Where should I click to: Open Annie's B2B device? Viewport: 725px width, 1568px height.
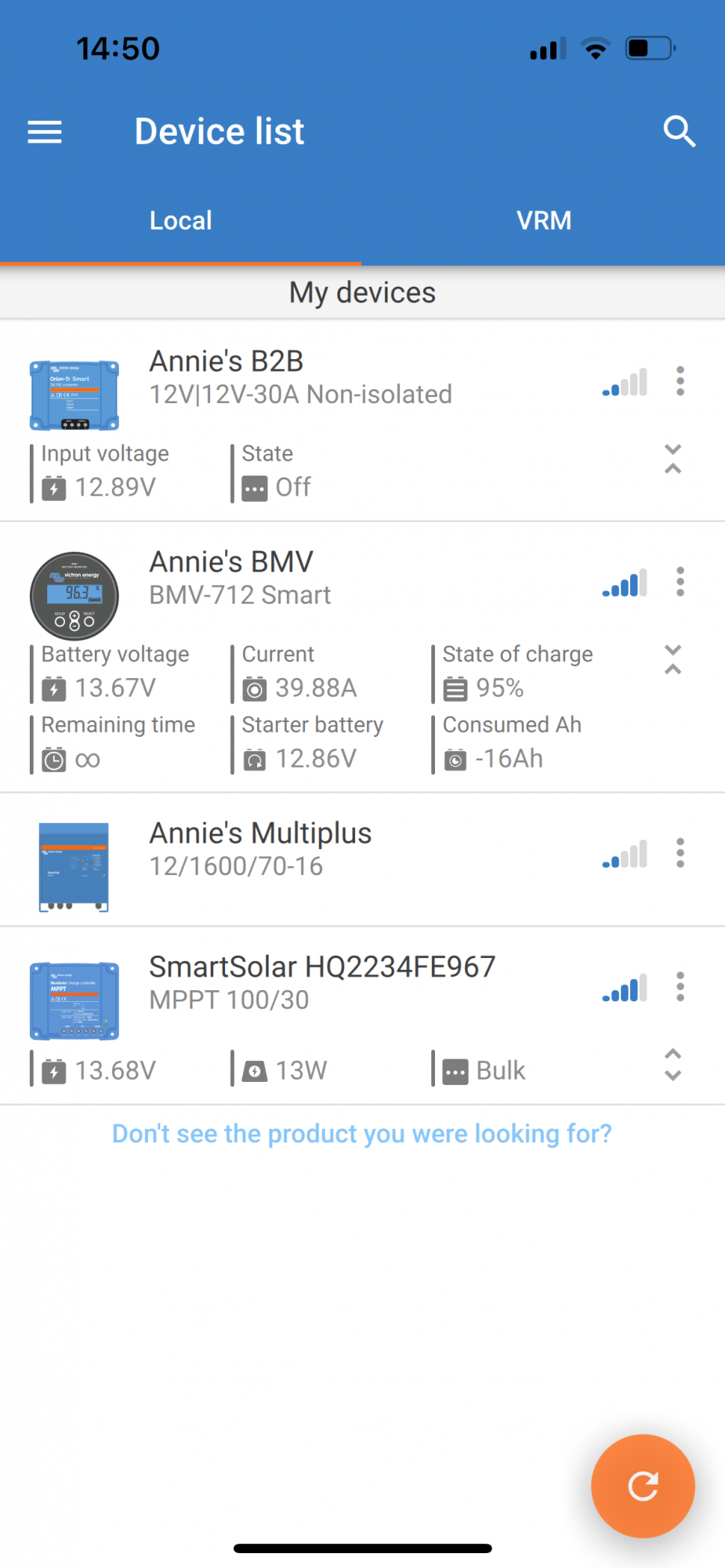pos(300,377)
